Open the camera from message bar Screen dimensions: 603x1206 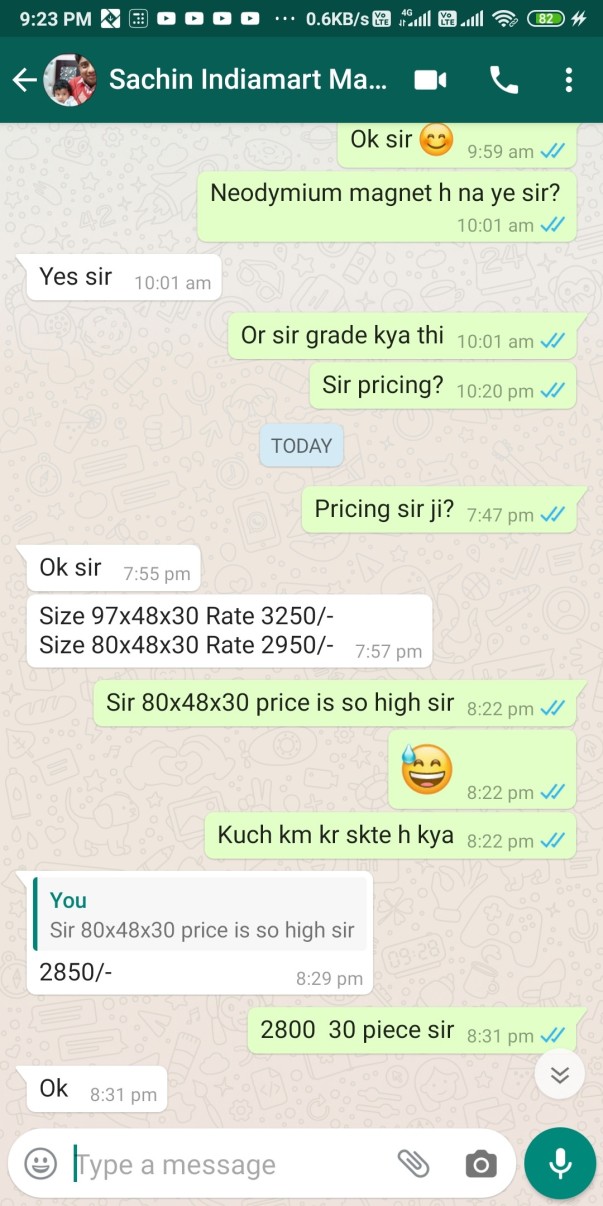pos(481,1164)
